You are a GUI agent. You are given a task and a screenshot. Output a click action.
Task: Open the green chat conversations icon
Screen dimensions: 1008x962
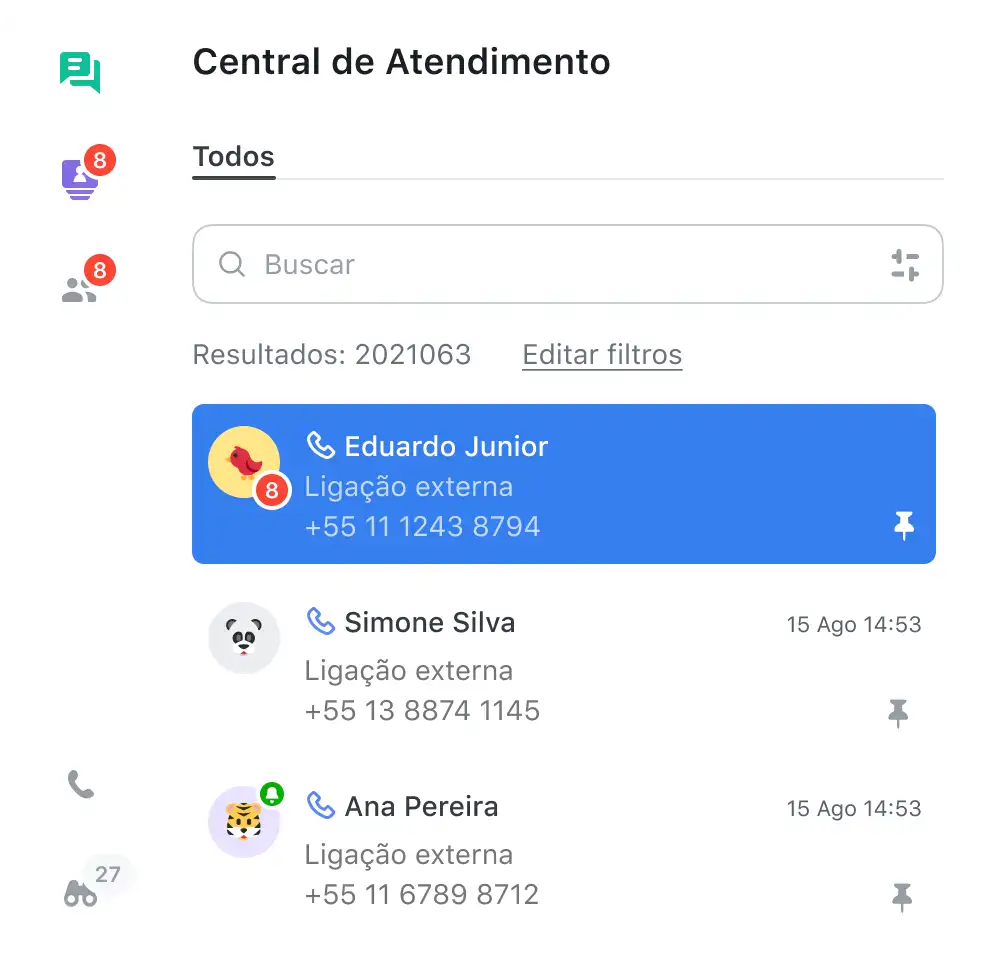point(80,73)
